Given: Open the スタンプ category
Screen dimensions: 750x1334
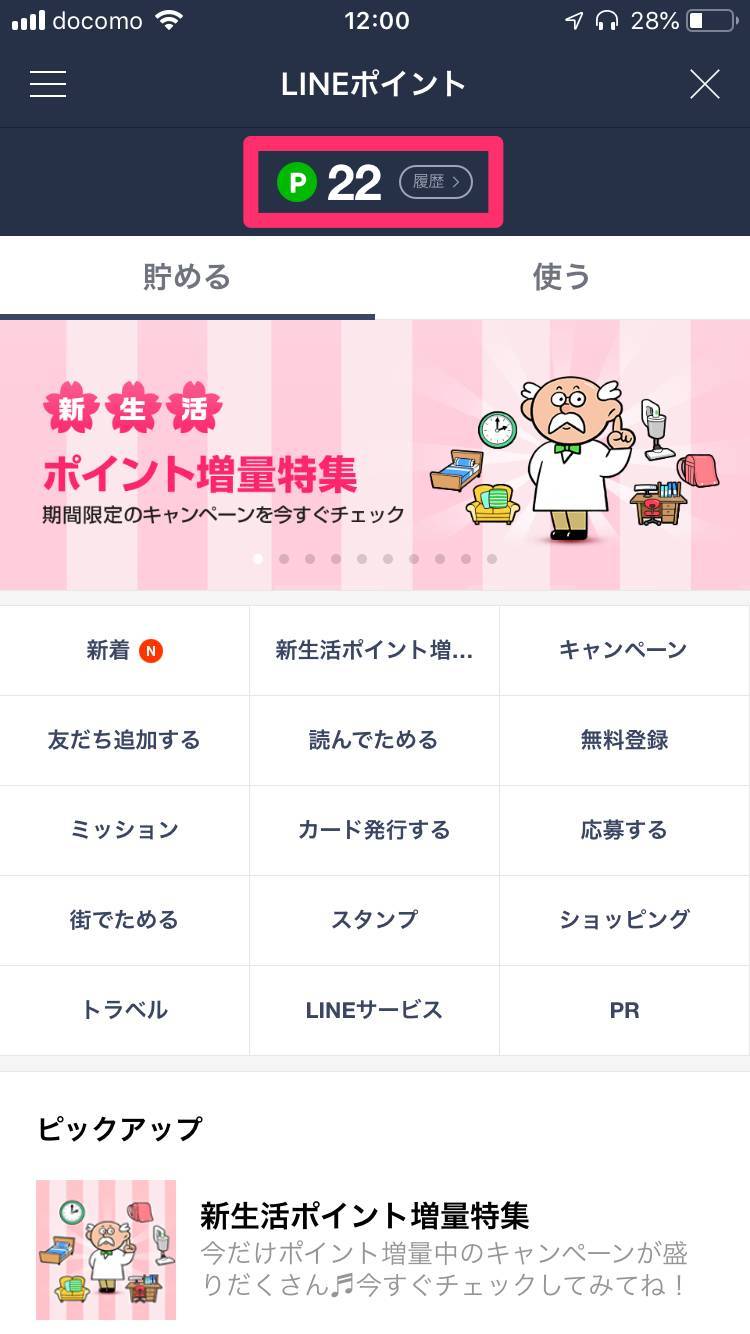Looking at the screenshot, I should [x=374, y=920].
